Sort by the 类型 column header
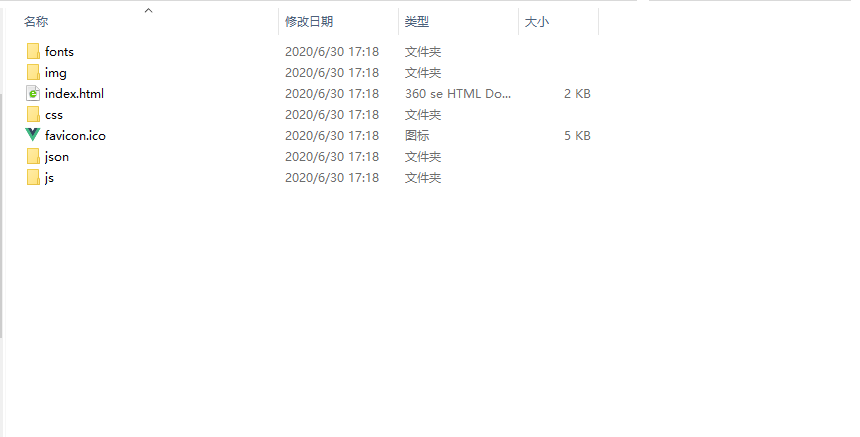Viewport: 860px width, 437px height. click(x=417, y=21)
